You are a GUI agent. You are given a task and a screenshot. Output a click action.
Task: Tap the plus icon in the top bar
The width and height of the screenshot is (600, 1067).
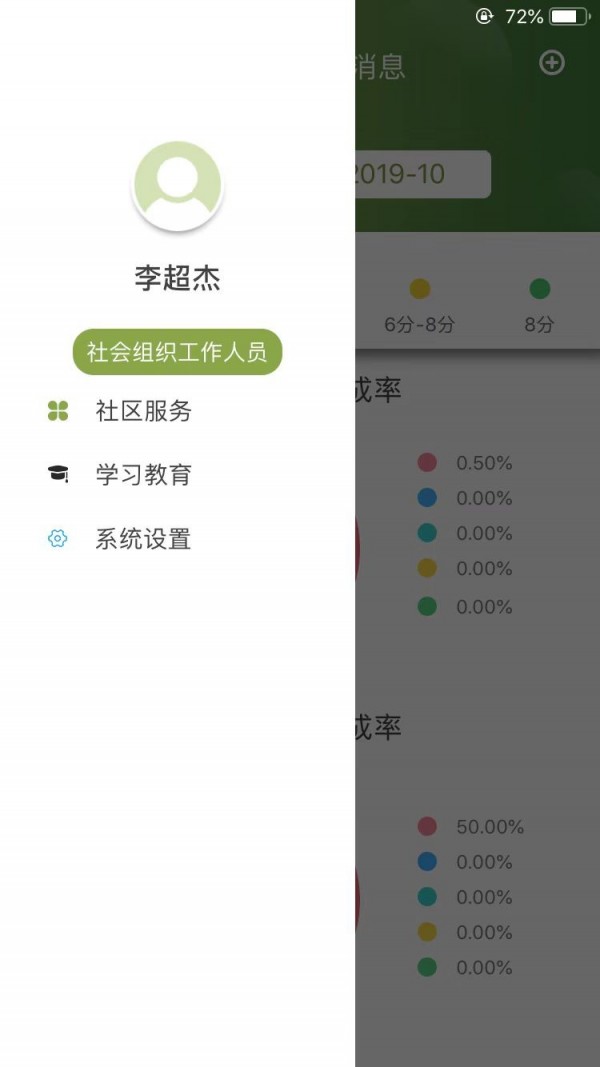coord(552,63)
